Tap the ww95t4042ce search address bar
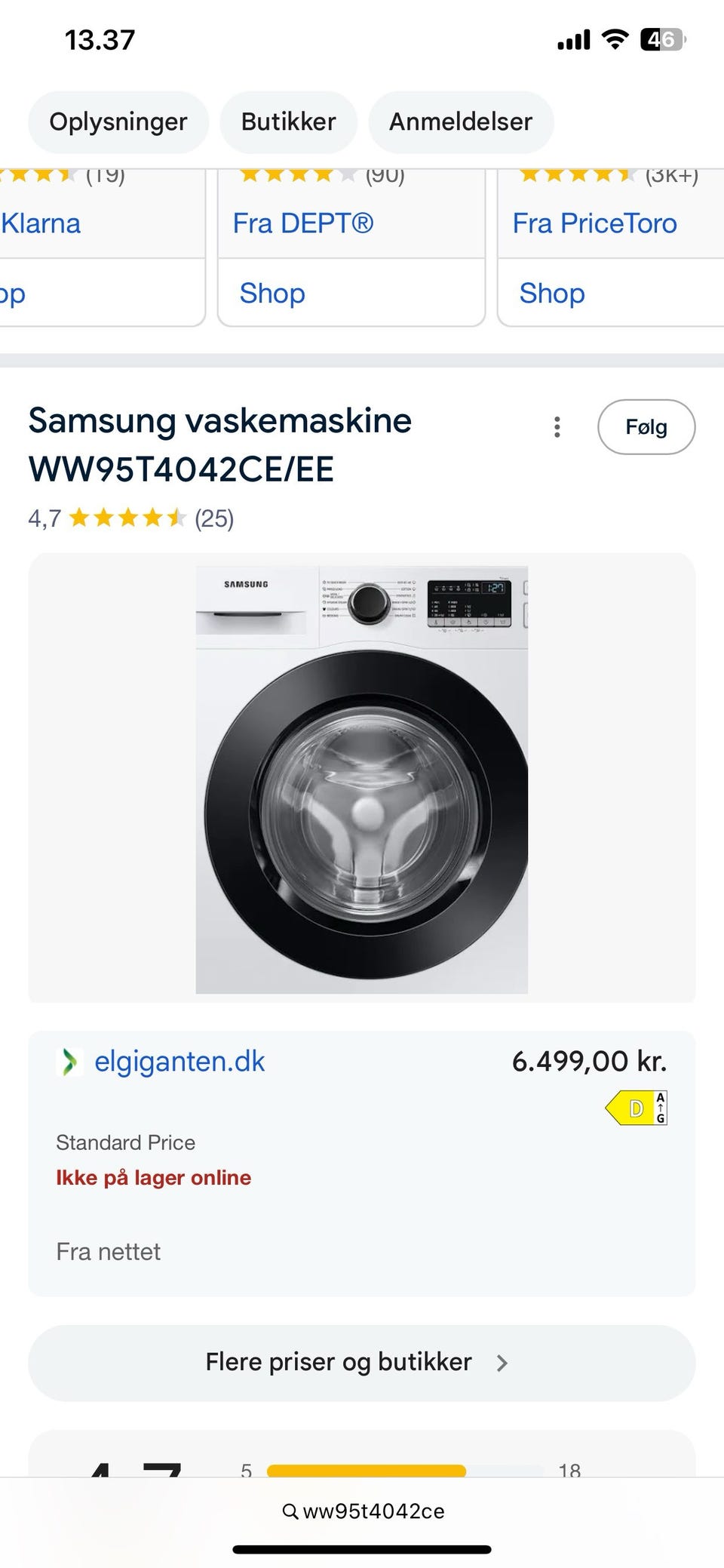The height and width of the screenshot is (1568, 724). [363, 1511]
